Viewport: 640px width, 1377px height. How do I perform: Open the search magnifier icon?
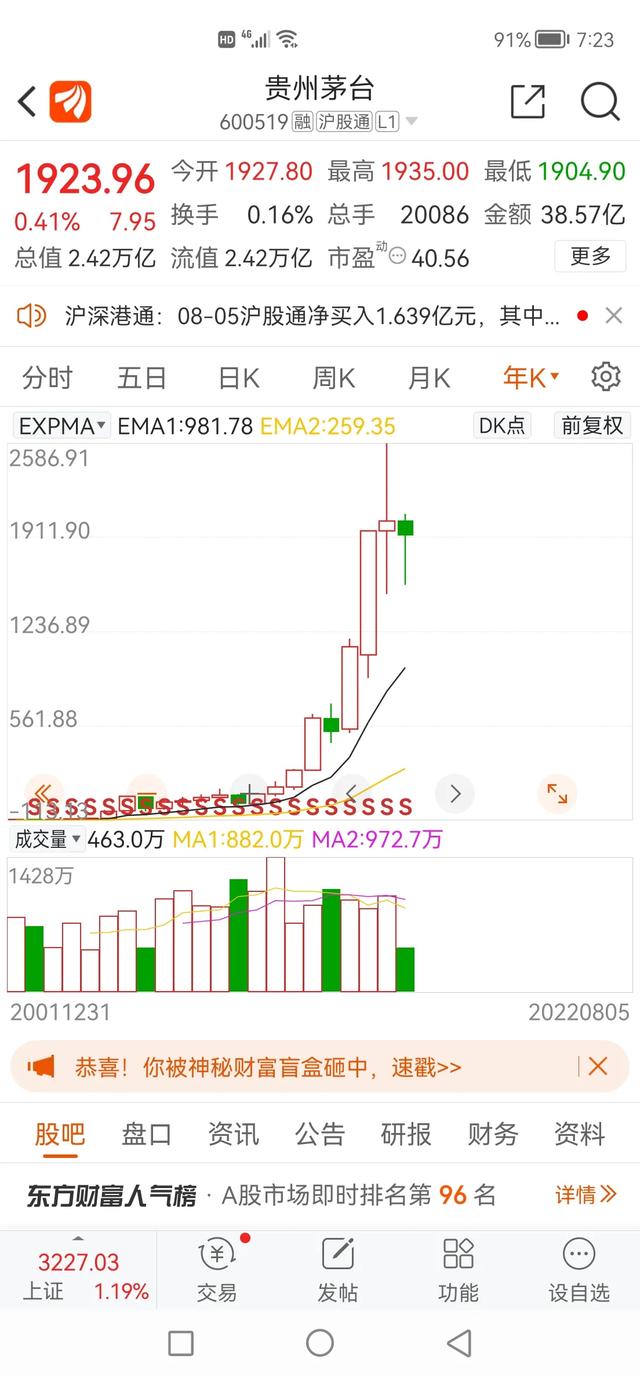[600, 101]
